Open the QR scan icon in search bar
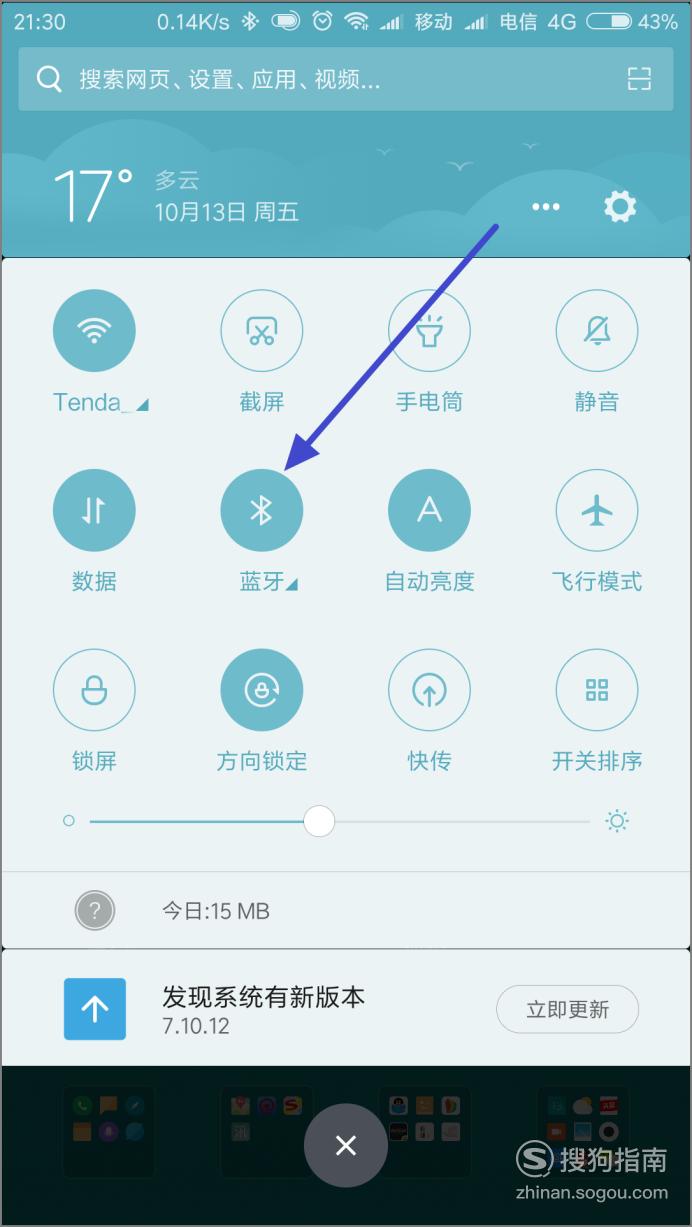Viewport: 692px width, 1227px height. pos(639,79)
